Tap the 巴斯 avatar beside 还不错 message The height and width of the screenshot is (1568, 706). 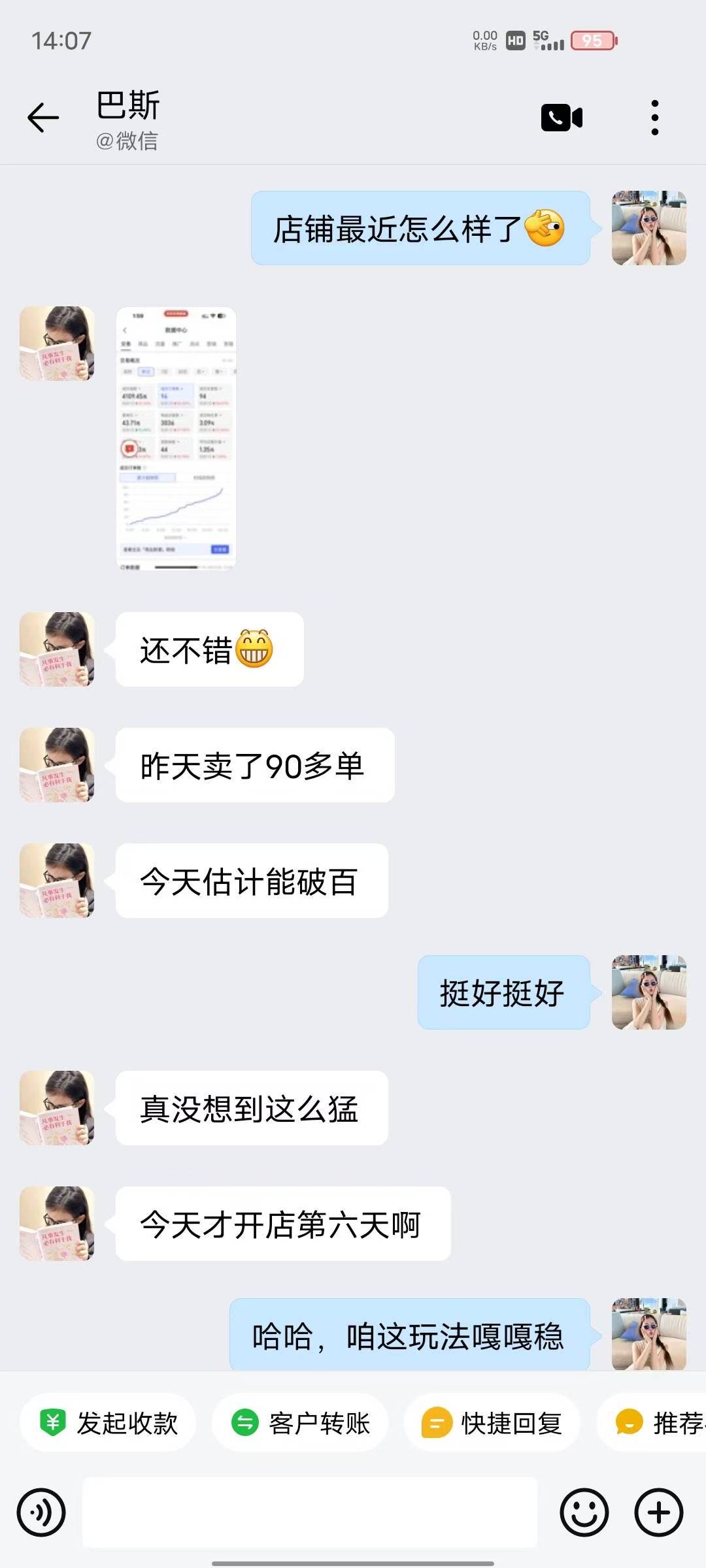pos(56,650)
